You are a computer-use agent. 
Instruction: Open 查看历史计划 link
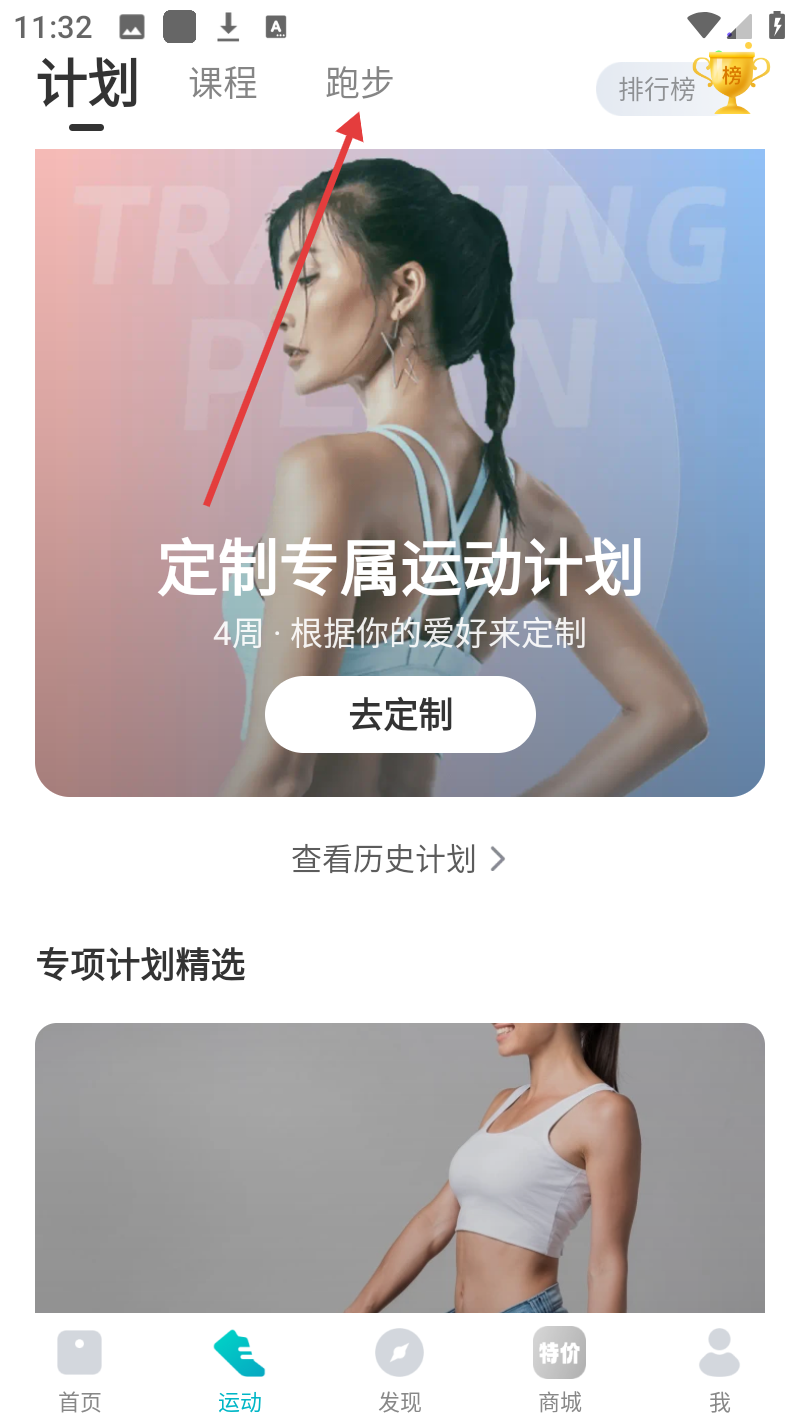[399, 858]
